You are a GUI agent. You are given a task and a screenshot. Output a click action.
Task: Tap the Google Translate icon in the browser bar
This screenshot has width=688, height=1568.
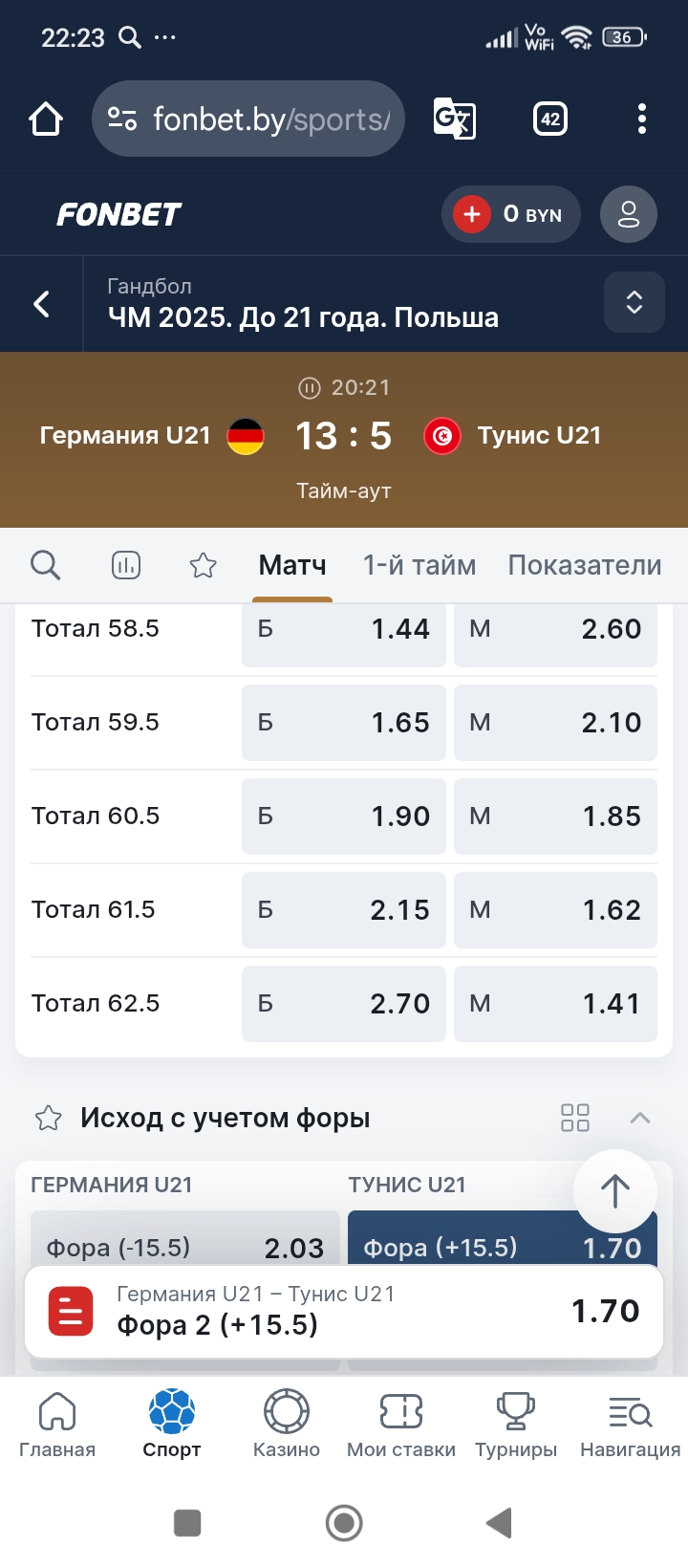(456, 119)
